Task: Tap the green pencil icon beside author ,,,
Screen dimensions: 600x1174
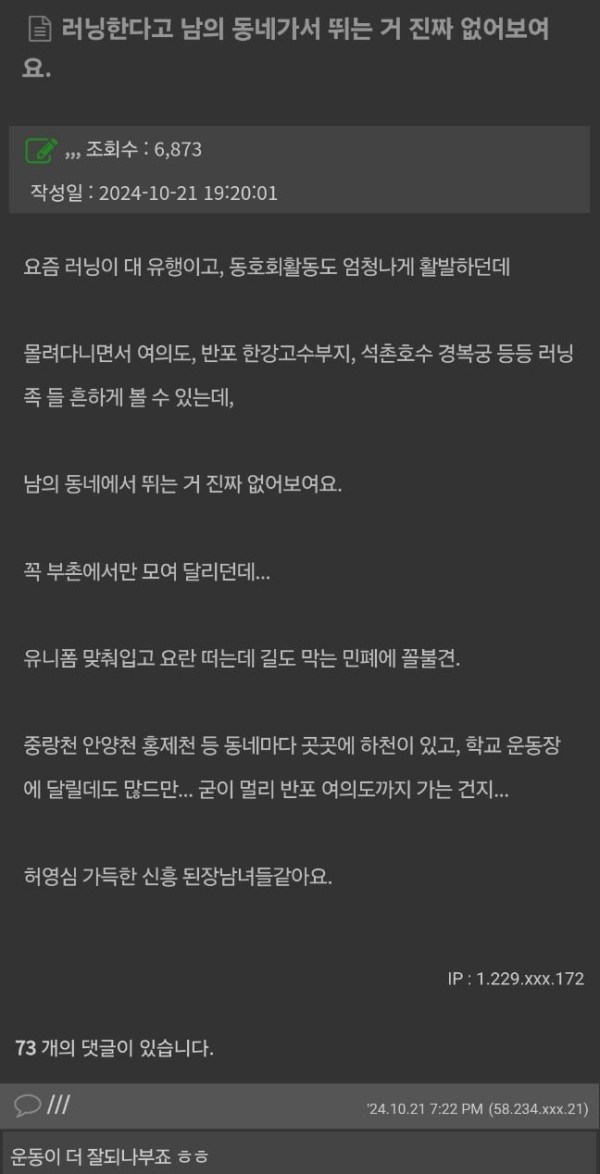Action: click(41, 150)
